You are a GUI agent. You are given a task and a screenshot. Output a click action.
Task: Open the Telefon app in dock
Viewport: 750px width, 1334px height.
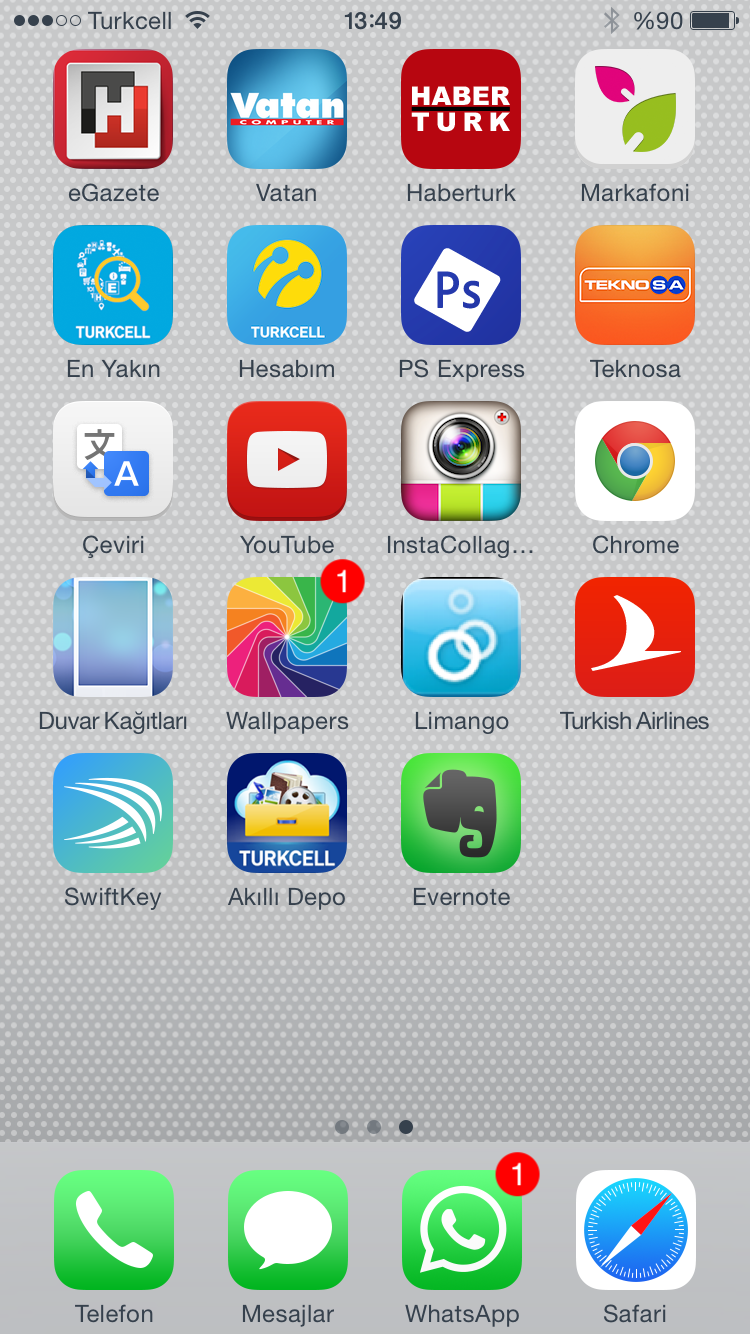pyautogui.click(x=113, y=1230)
